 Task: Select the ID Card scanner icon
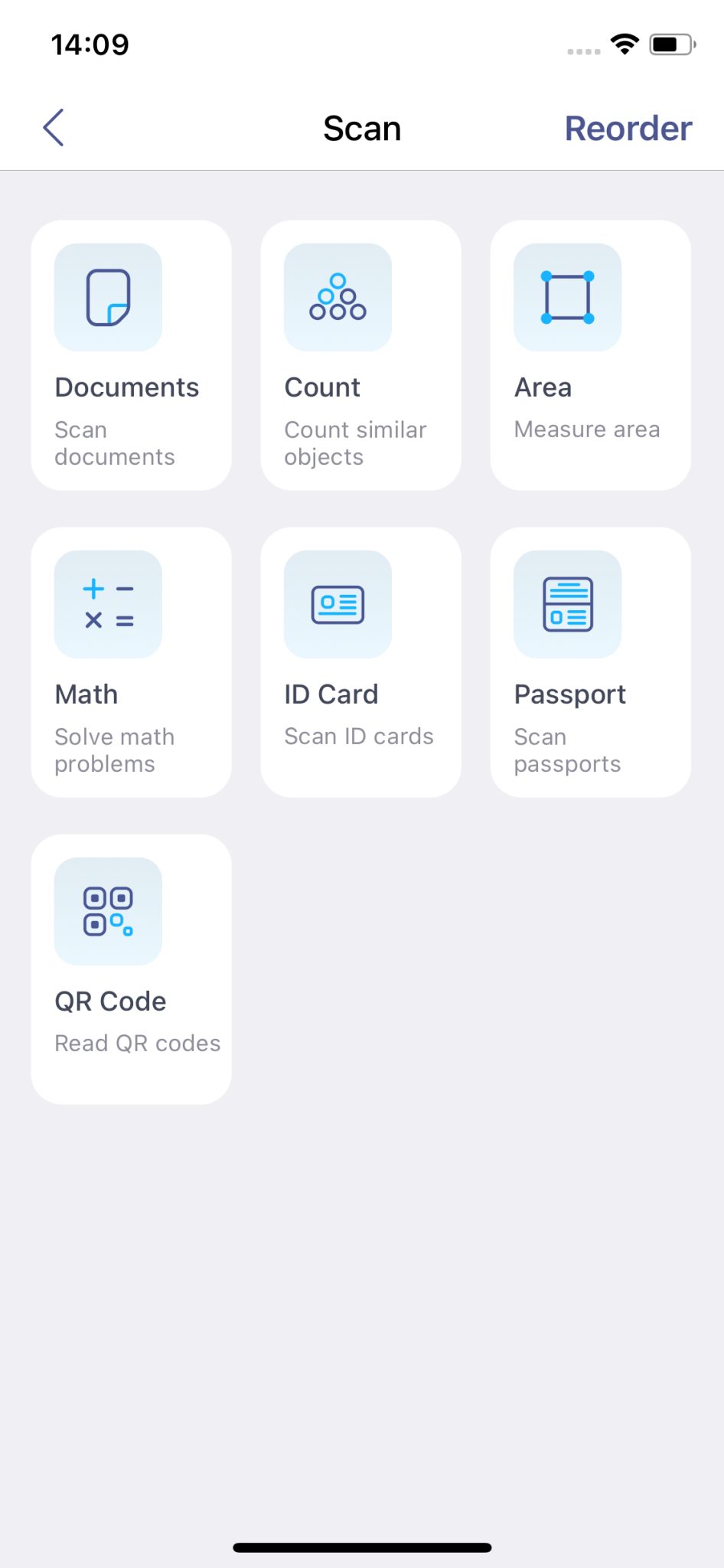(x=337, y=604)
